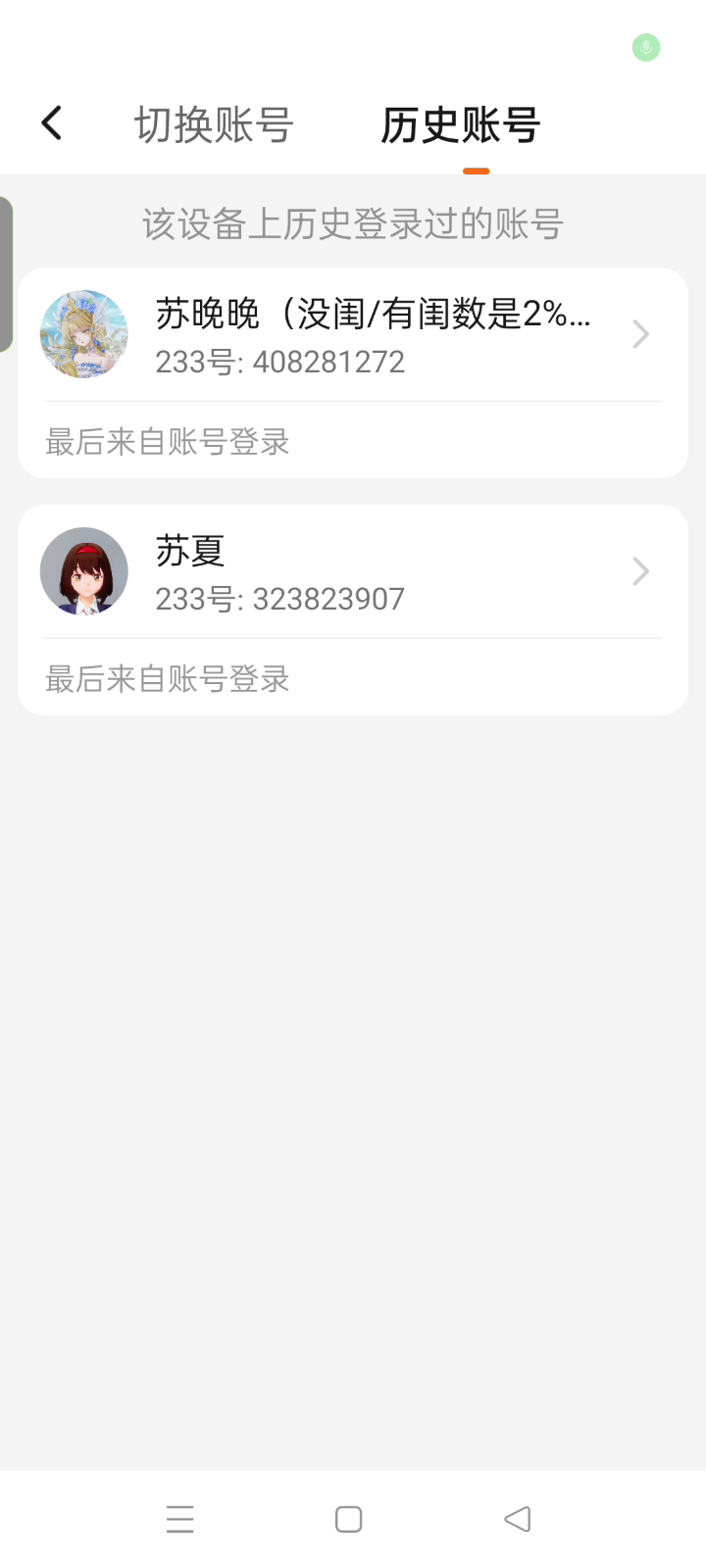Select the 历史账号 tab
Screen dimensions: 706x1568
click(460, 125)
